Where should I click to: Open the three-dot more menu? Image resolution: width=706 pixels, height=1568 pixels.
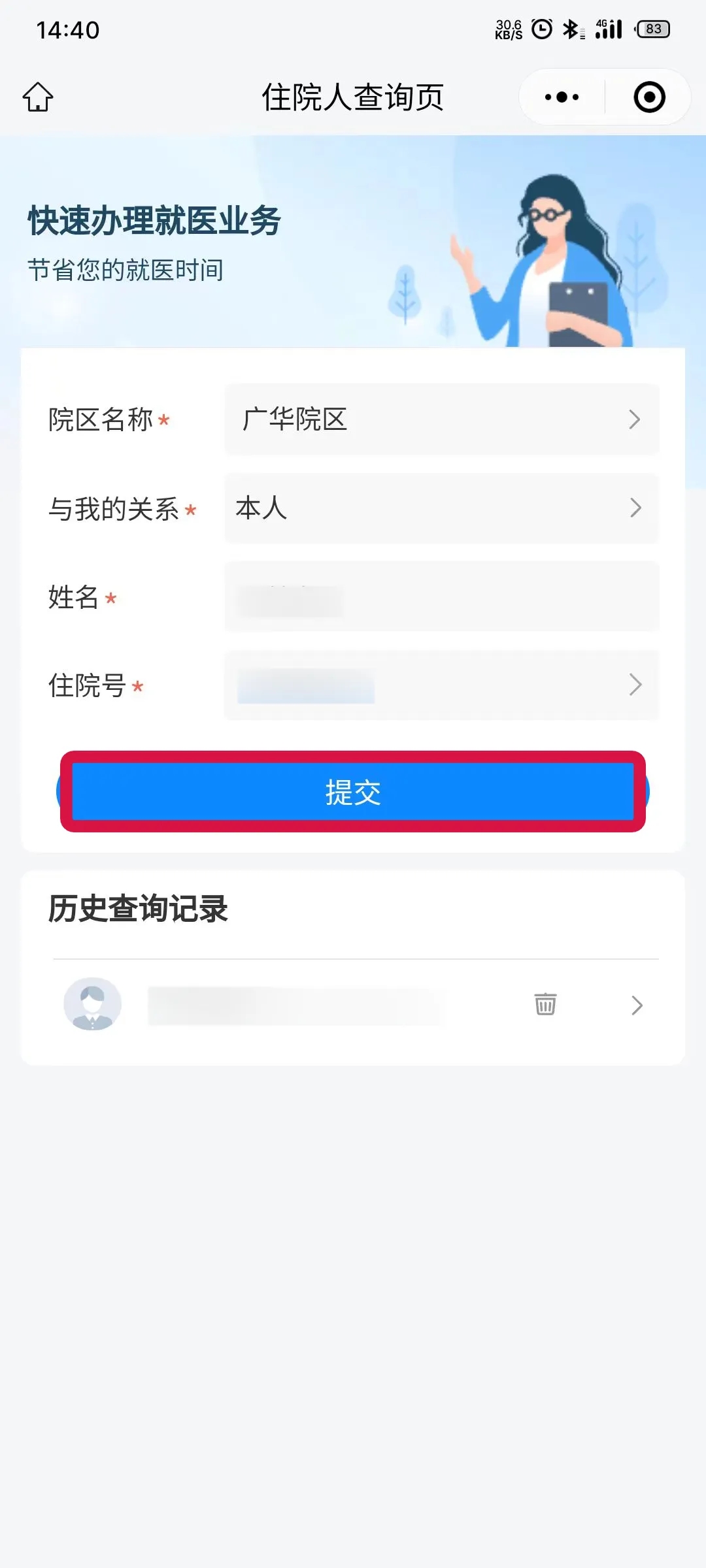click(x=562, y=97)
